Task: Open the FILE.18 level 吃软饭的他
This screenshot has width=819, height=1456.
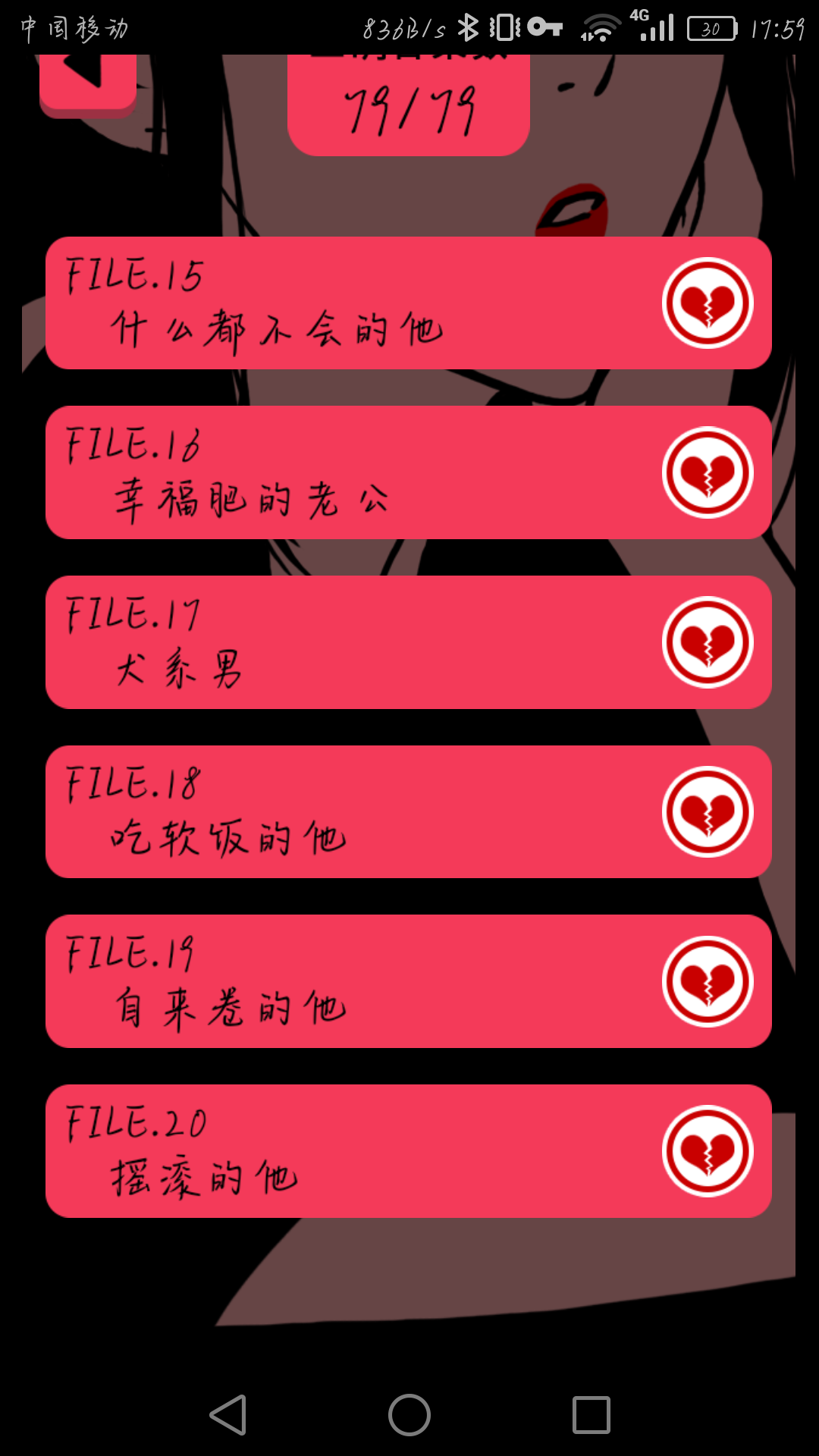Action: coord(341,811)
